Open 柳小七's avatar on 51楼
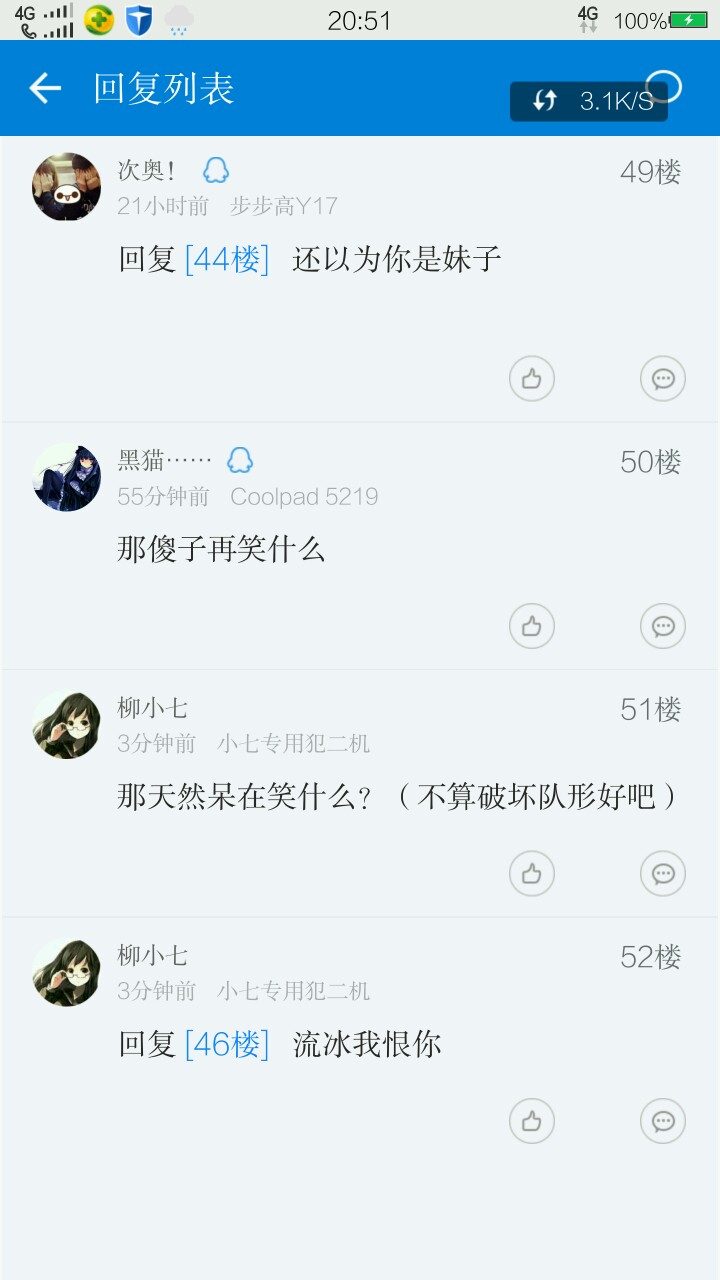 [x=67, y=725]
